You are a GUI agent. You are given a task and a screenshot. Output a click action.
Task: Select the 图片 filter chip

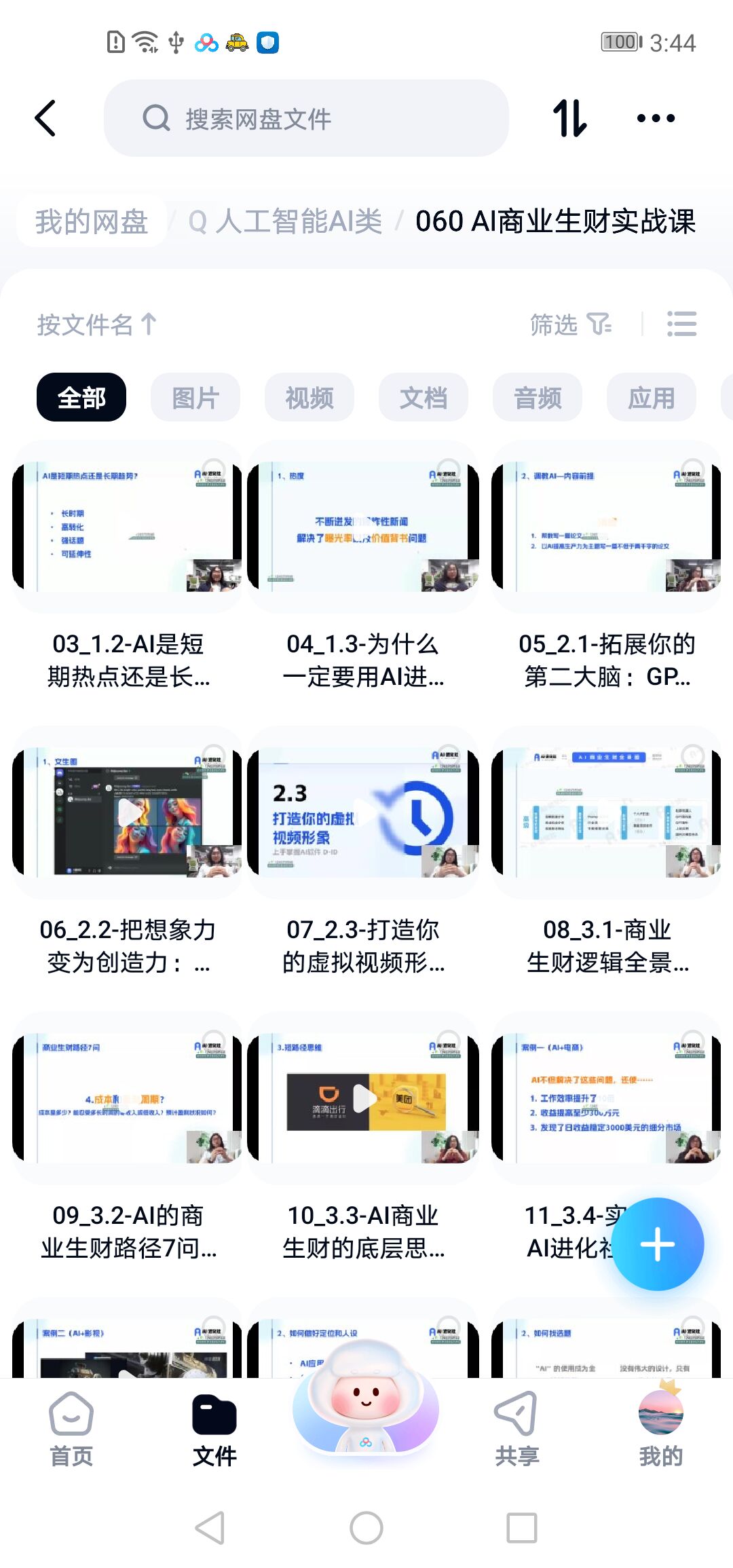tap(195, 397)
